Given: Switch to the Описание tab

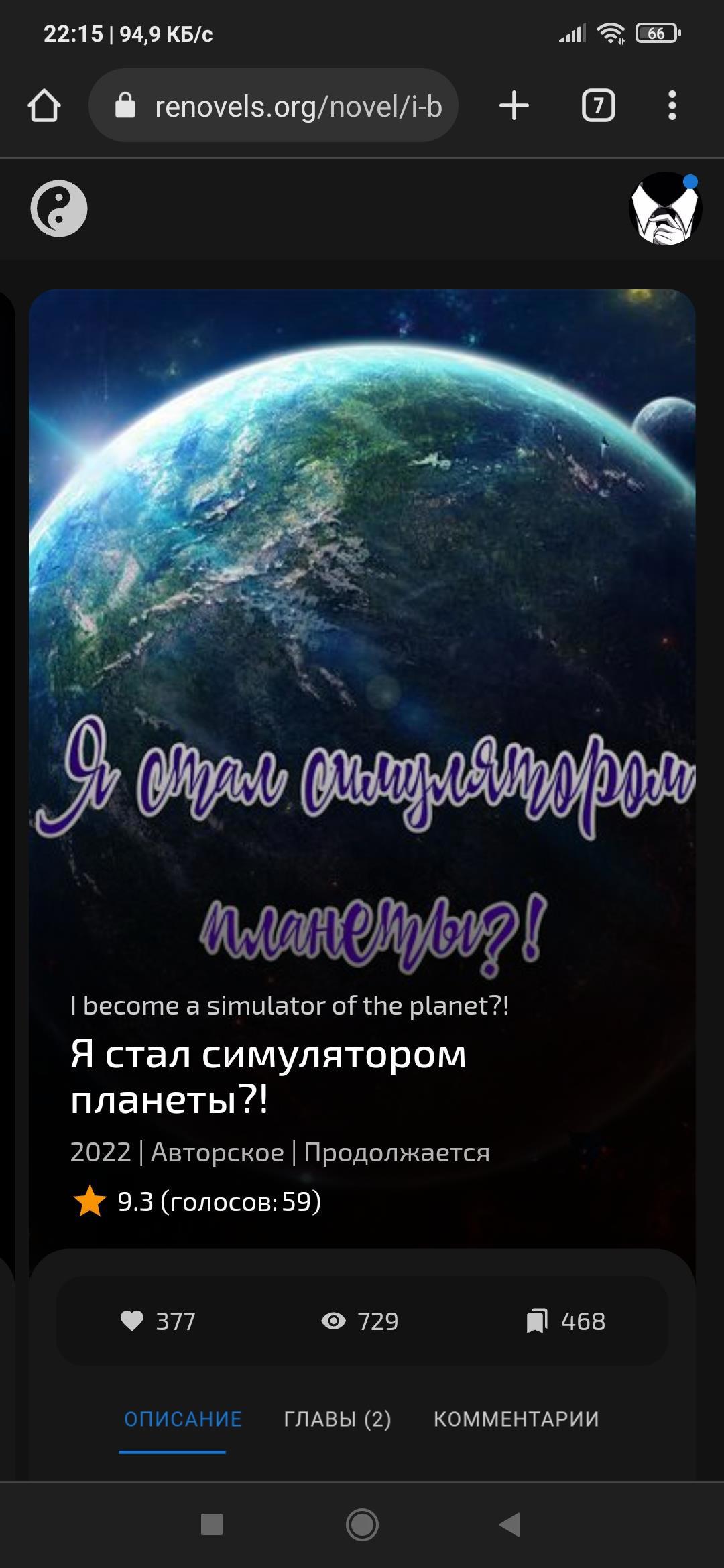Looking at the screenshot, I should [183, 1419].
